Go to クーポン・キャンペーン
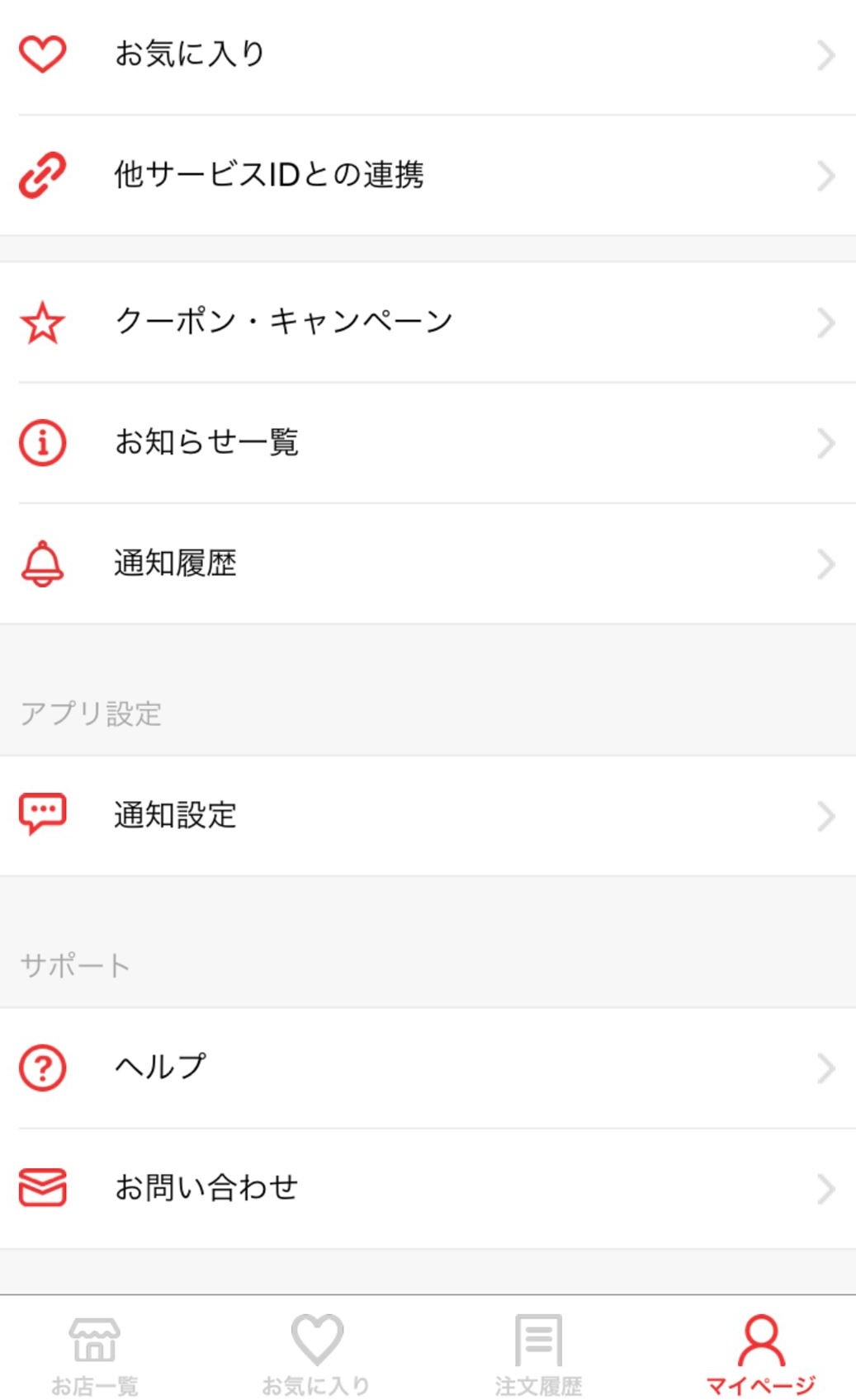The height and width of the screenshot is (1400, 856). click(x=428, y=322)
